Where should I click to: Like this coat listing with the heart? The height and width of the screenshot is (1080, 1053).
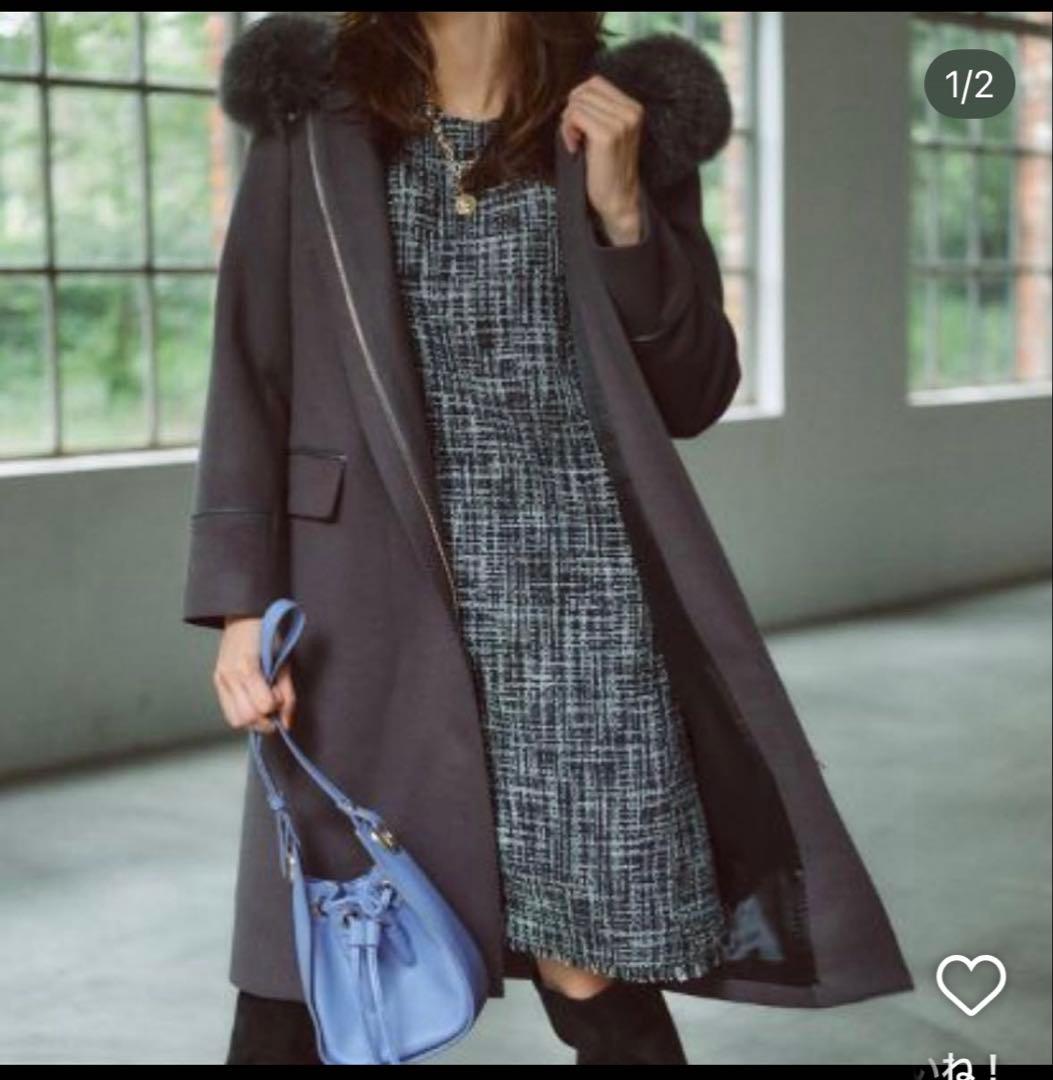[x=970, y=984]
